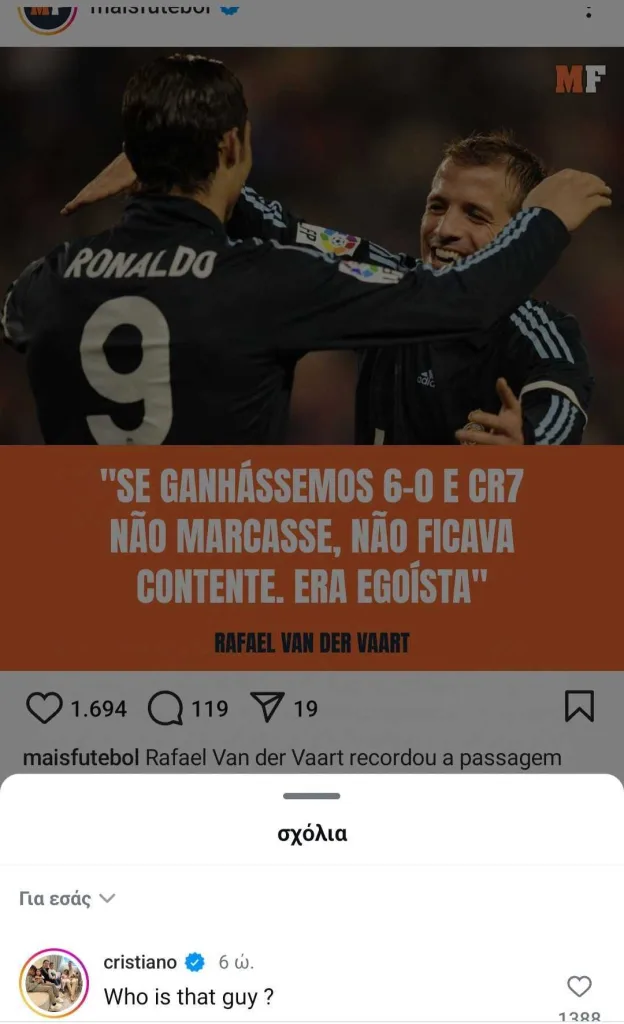Image resolution: width=624 pixels, height=1024 pixels.
Task: Bookmark the maisfutebol post
Action: pos(579,706)
